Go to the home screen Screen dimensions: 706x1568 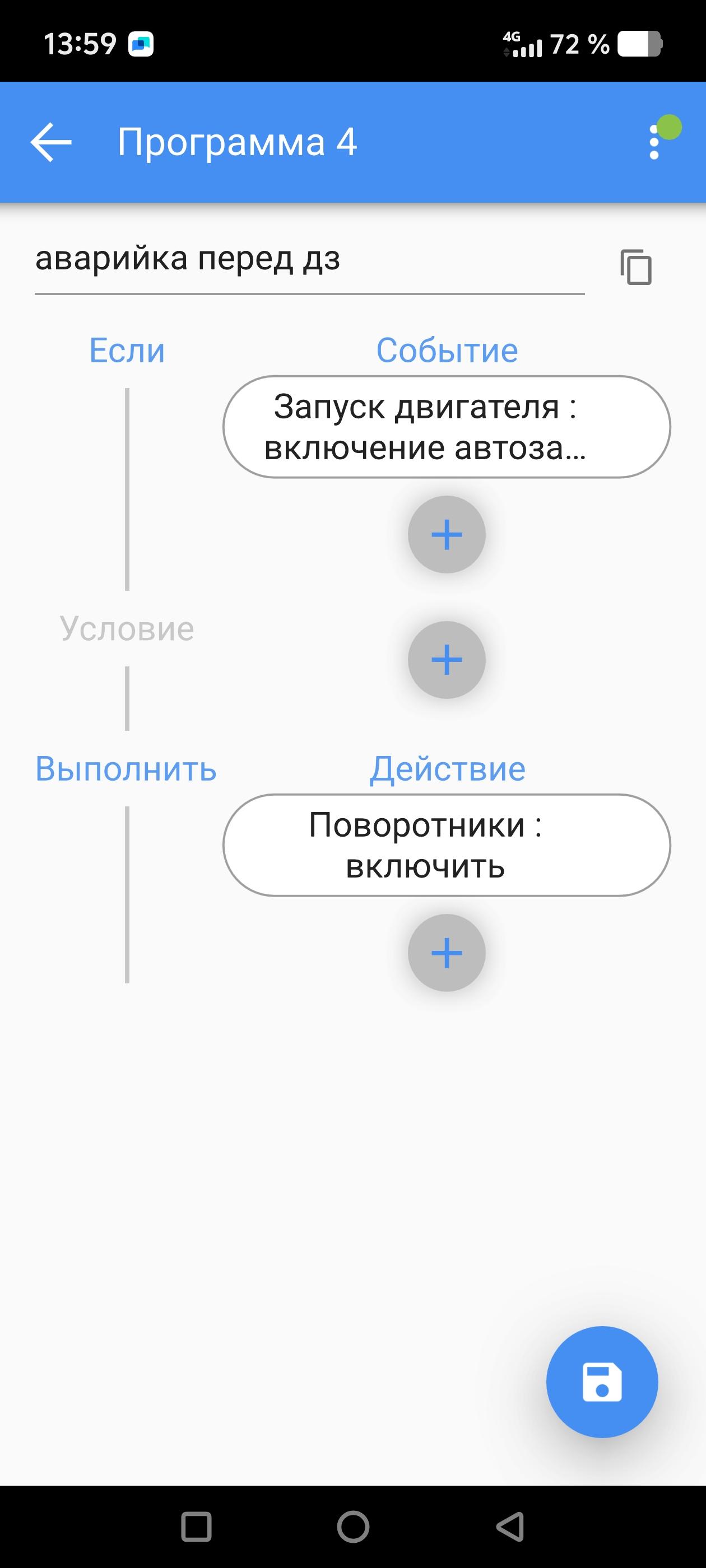pos(354,1527)
